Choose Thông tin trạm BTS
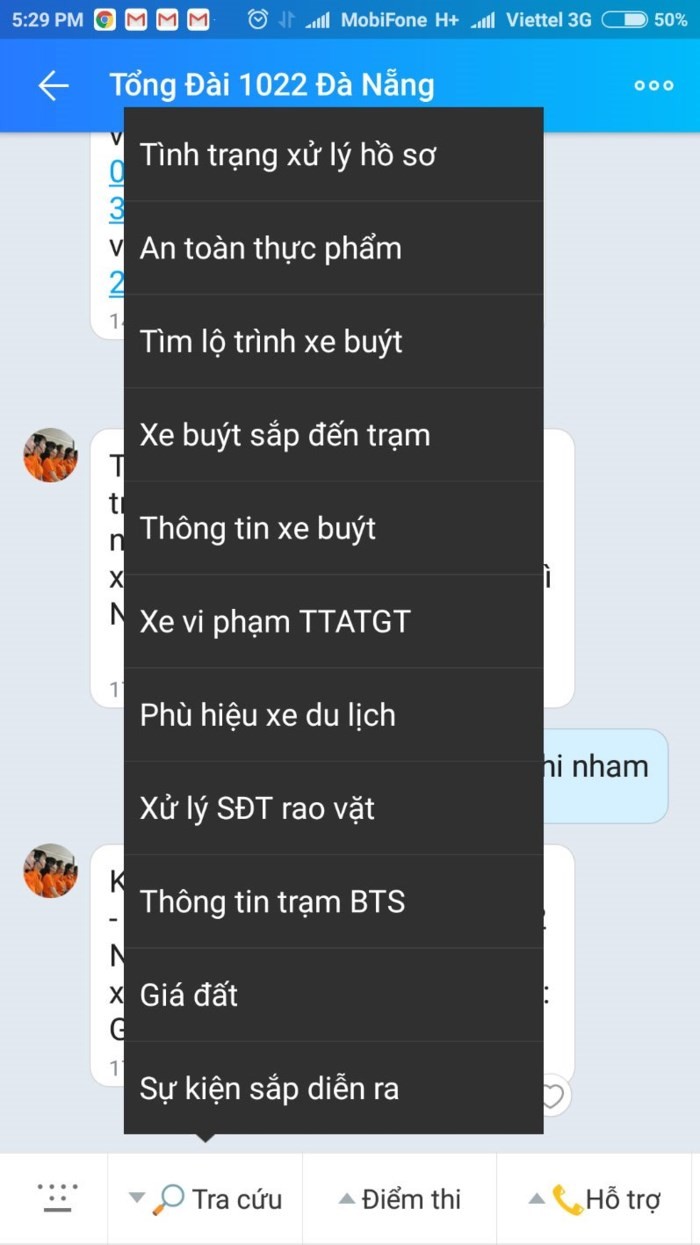The height and width of the screenshot is (1245, 700). [333, 902]
